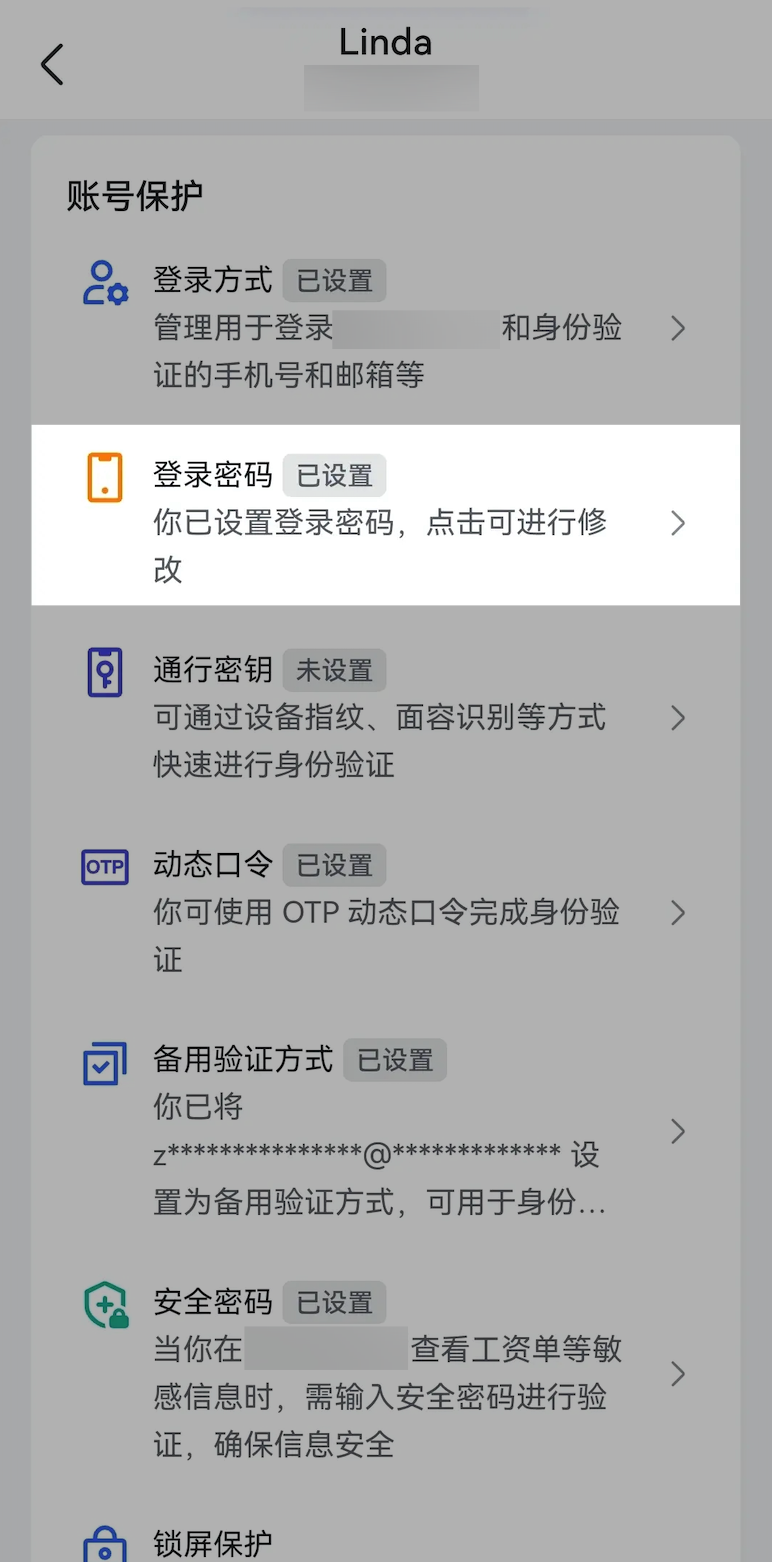Click the blue OTP badge icon
This screenshot has width=772, height=1562.
(x=104, y=867)
